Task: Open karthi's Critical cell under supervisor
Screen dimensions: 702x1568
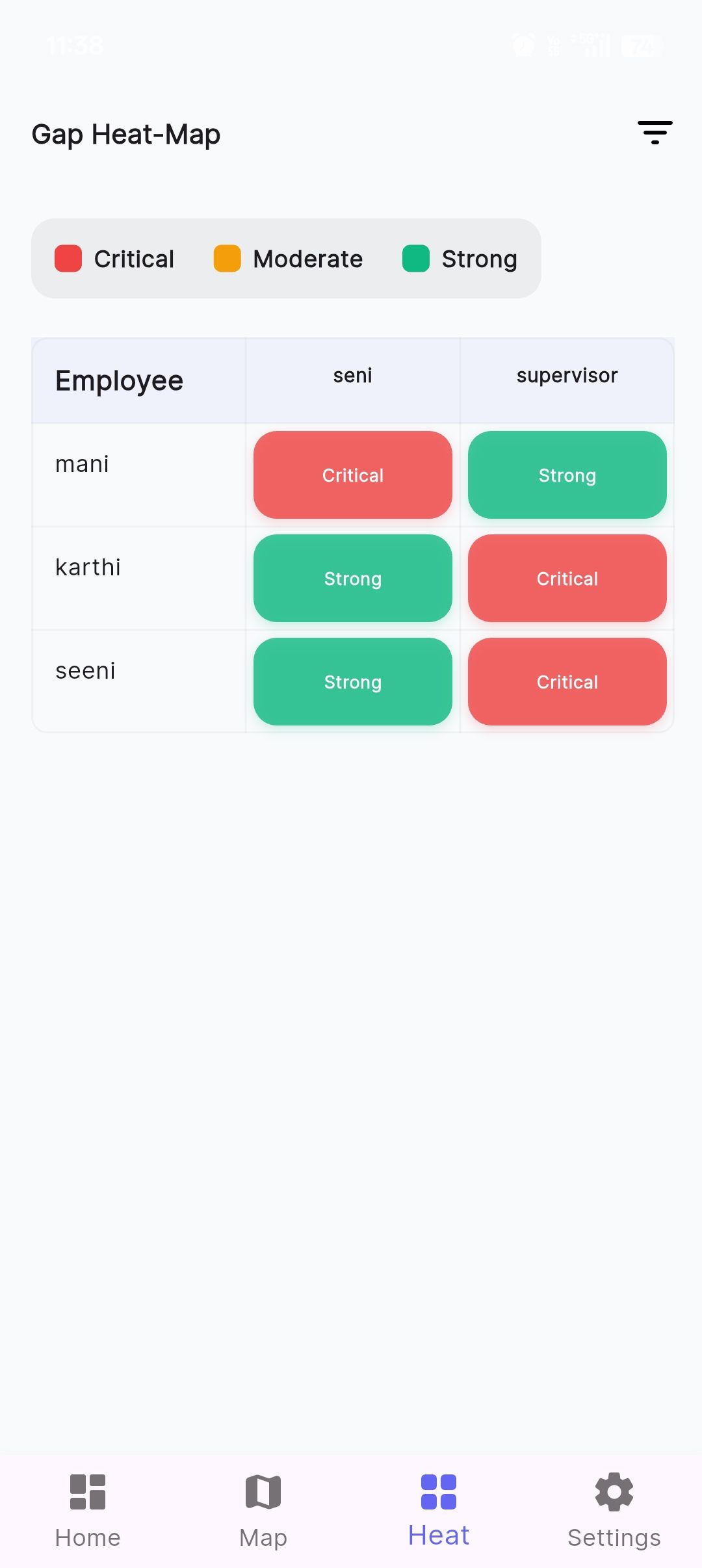Action: pyautogui.click(x=567, y=579)
